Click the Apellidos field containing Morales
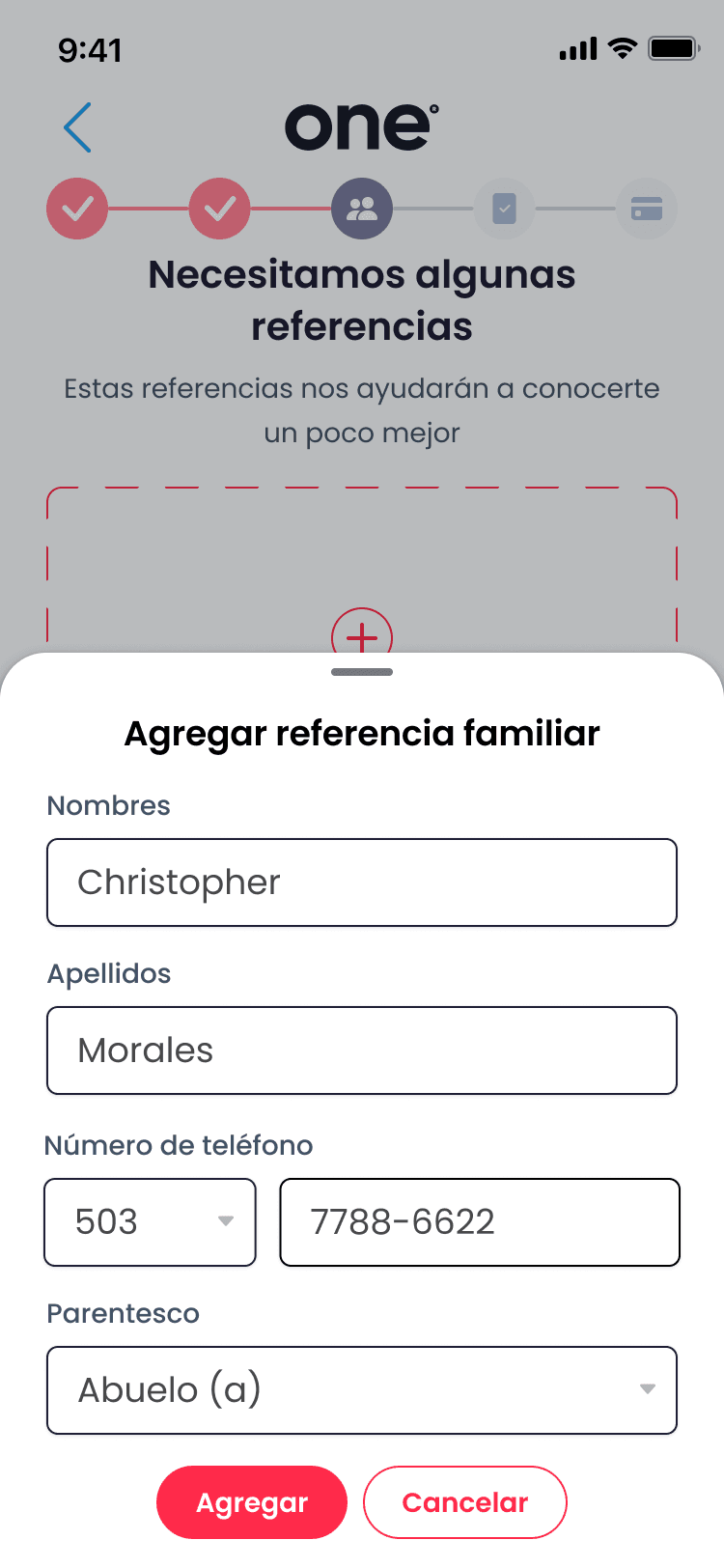Image resolution: width=724 pixels, height=1568 pixels. click(x=362, y=1050)
